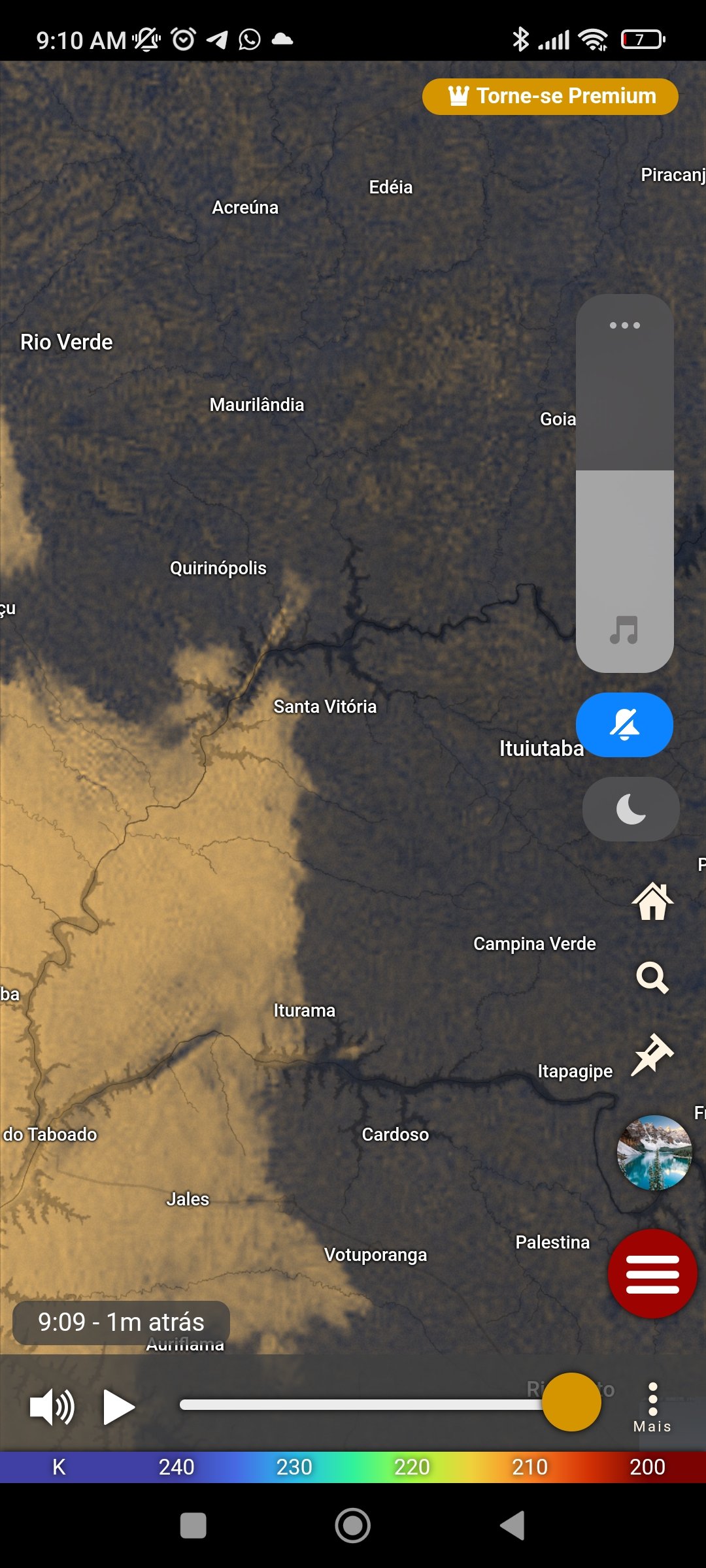The width and height of the screenshot is (706, 1568).
Task: Open recent apps with square button
Action: tap(193, 1526)
